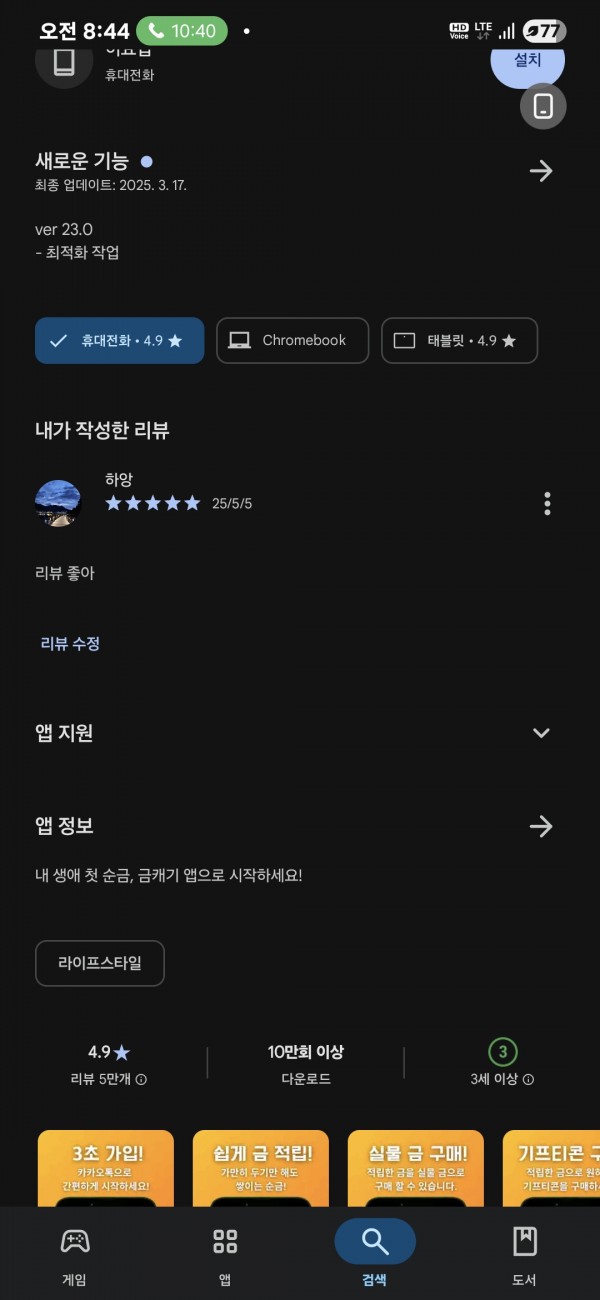Select the 태블릿 4.9 rating chip
The image size is (600, 1300).
pos(459,340)
